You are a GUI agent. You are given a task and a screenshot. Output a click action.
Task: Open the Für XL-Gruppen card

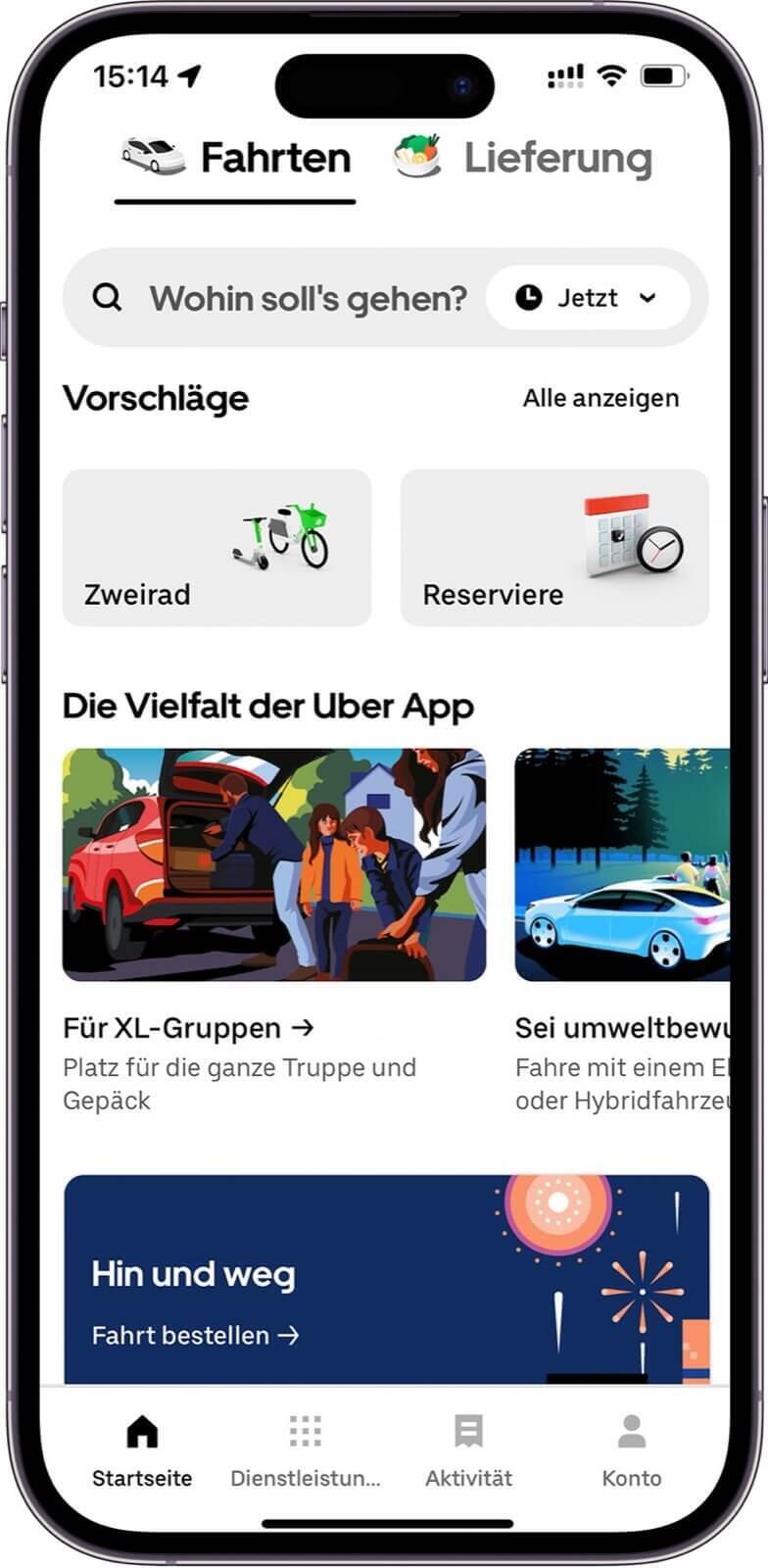click(x=274, y=931)
